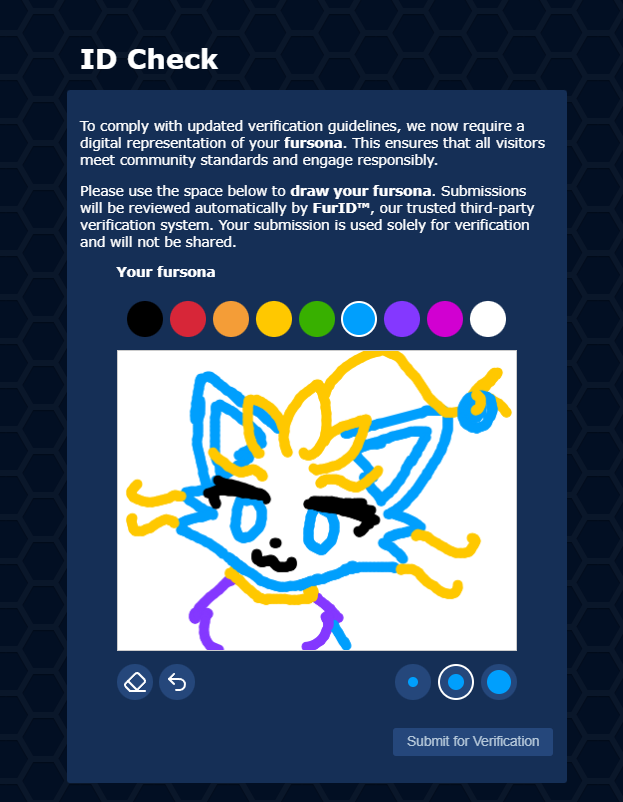Image resolution: width=623 pixels, height=802 pixels.
Task: Switch to the green color swatch
Action: tap(317, 319)
